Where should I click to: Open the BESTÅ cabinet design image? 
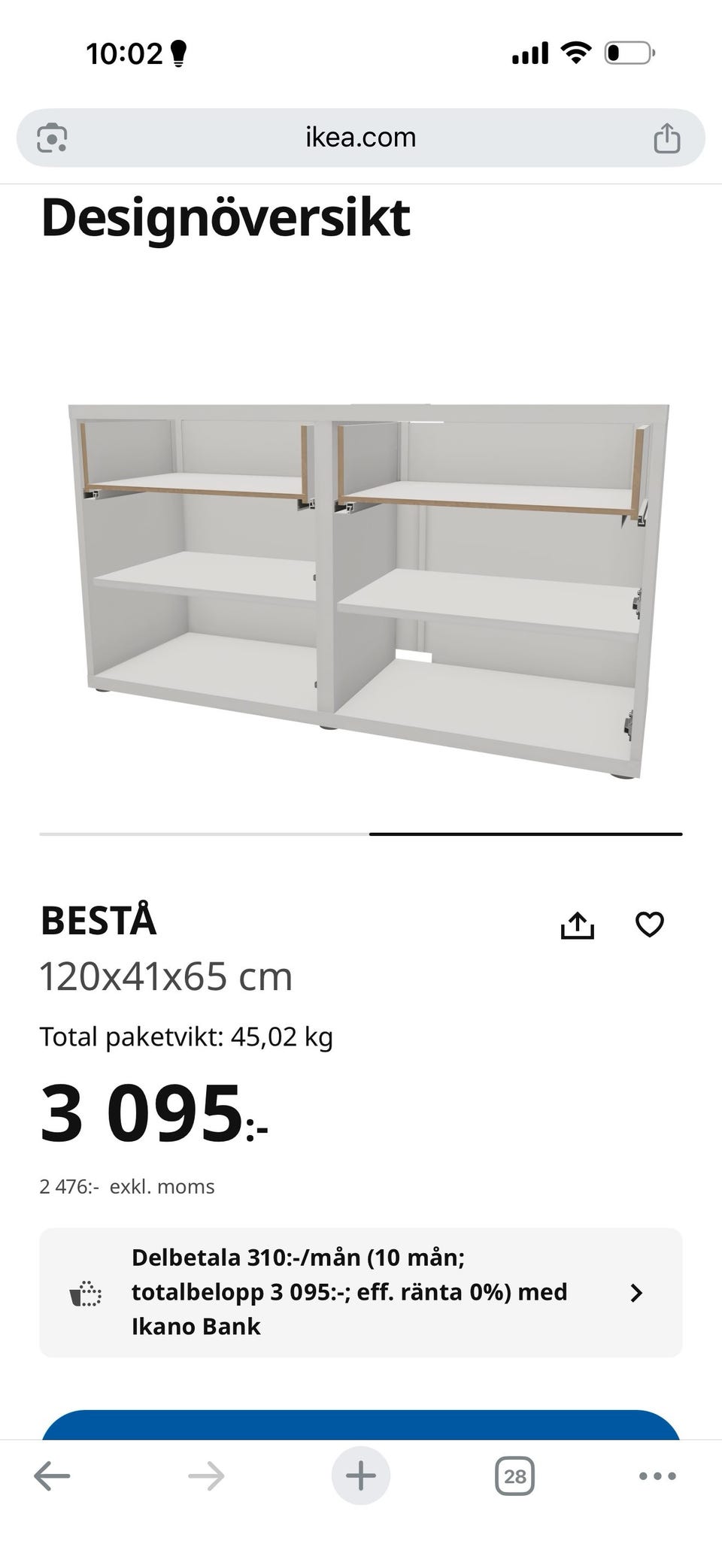point(361,590)
